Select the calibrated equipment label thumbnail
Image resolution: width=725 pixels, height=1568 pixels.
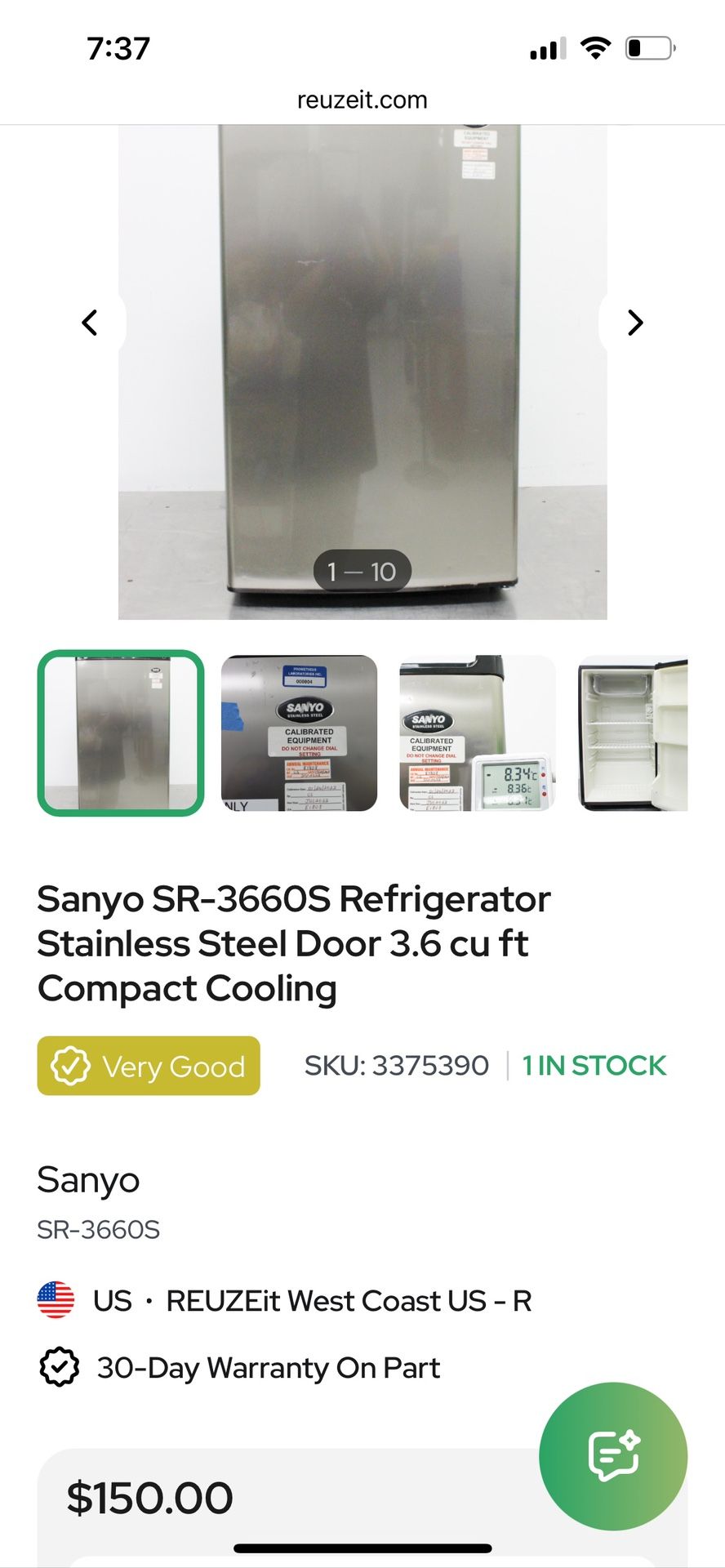click(x=300, y=733)
